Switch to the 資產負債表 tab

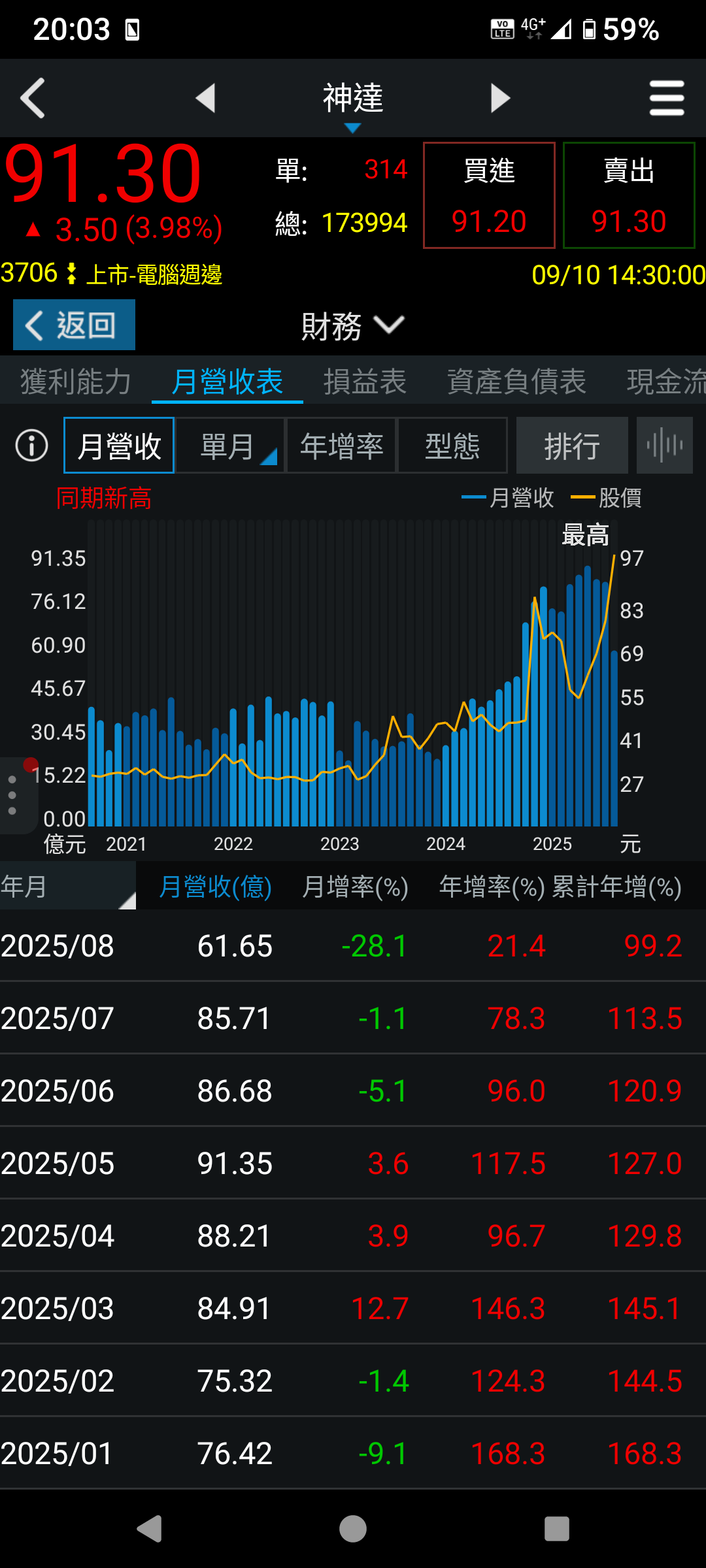point(516,382)
